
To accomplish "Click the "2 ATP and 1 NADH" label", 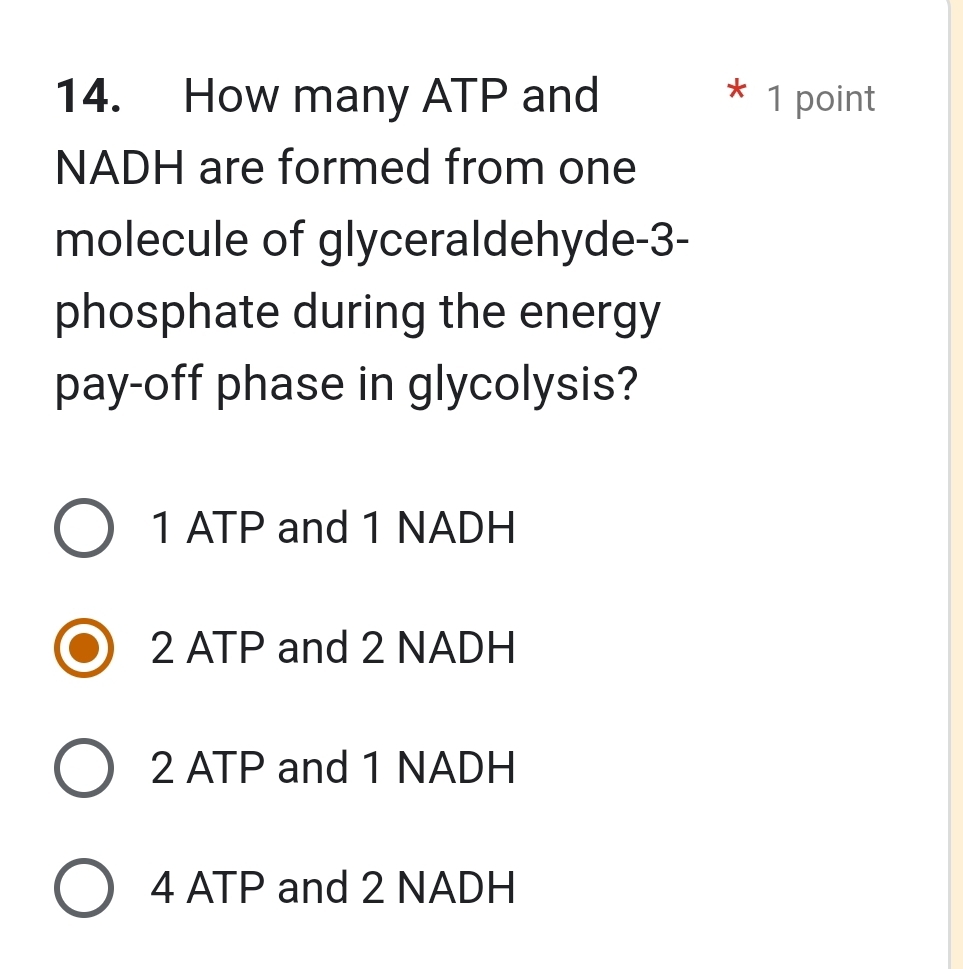I will (x=332, y=768).
